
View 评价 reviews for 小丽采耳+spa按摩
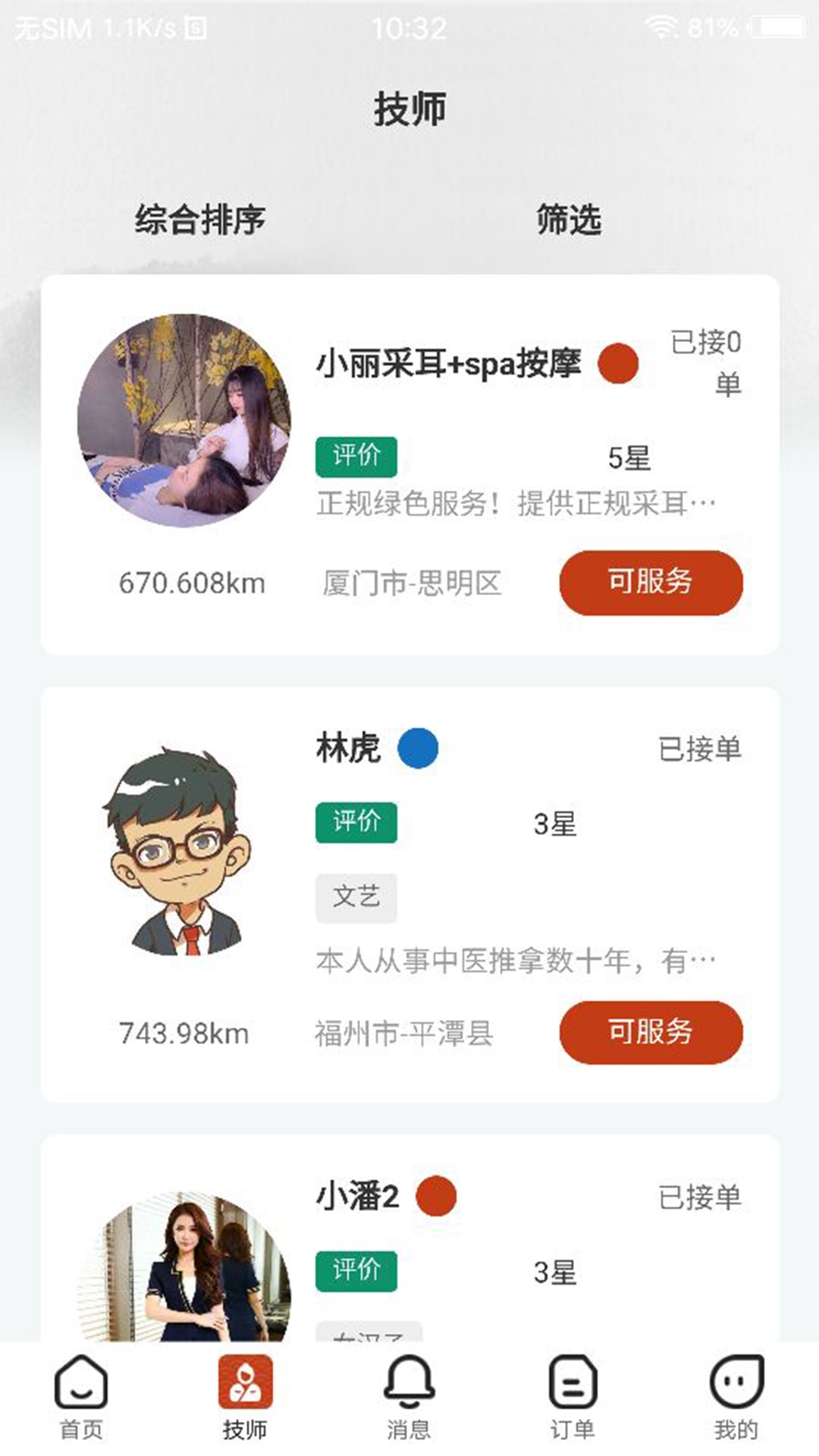point(356,457)
